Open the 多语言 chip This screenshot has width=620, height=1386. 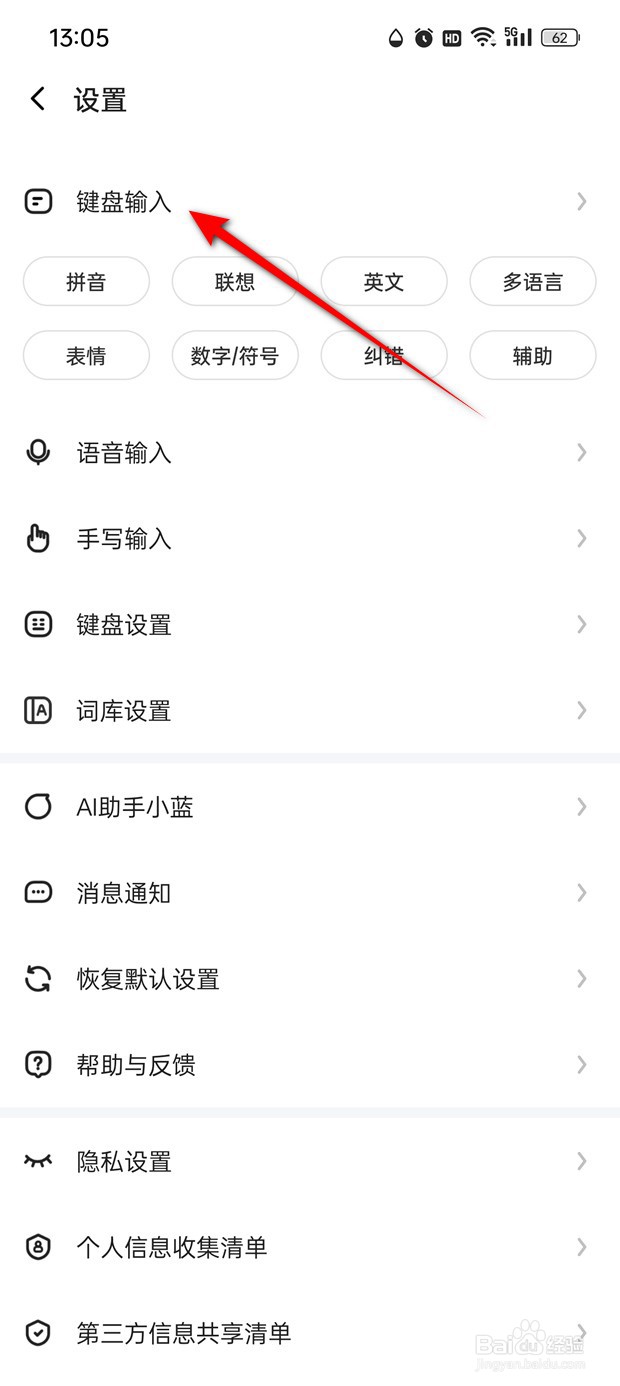coord(533,281)
